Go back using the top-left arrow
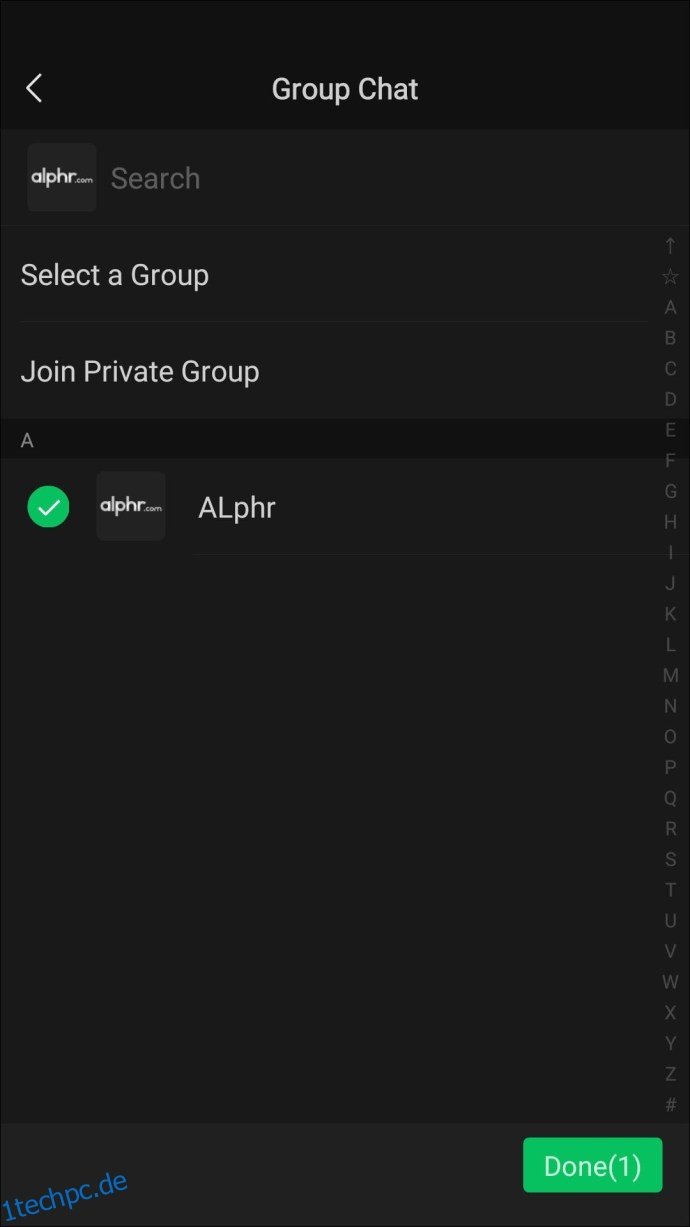The width and height of the screenshot is (690, 1227). point(34,89)
